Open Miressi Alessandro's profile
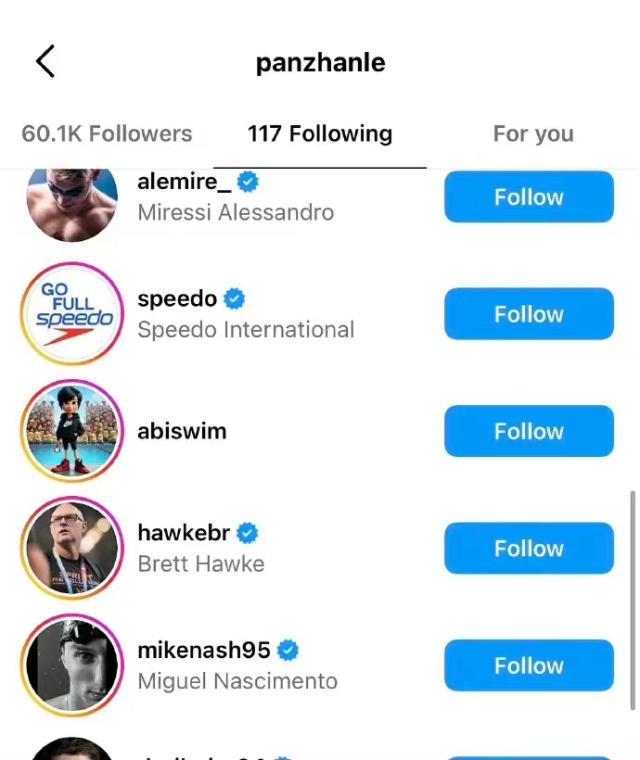The width and height of the screenshot is (640, 760). [x=235, y=198]
